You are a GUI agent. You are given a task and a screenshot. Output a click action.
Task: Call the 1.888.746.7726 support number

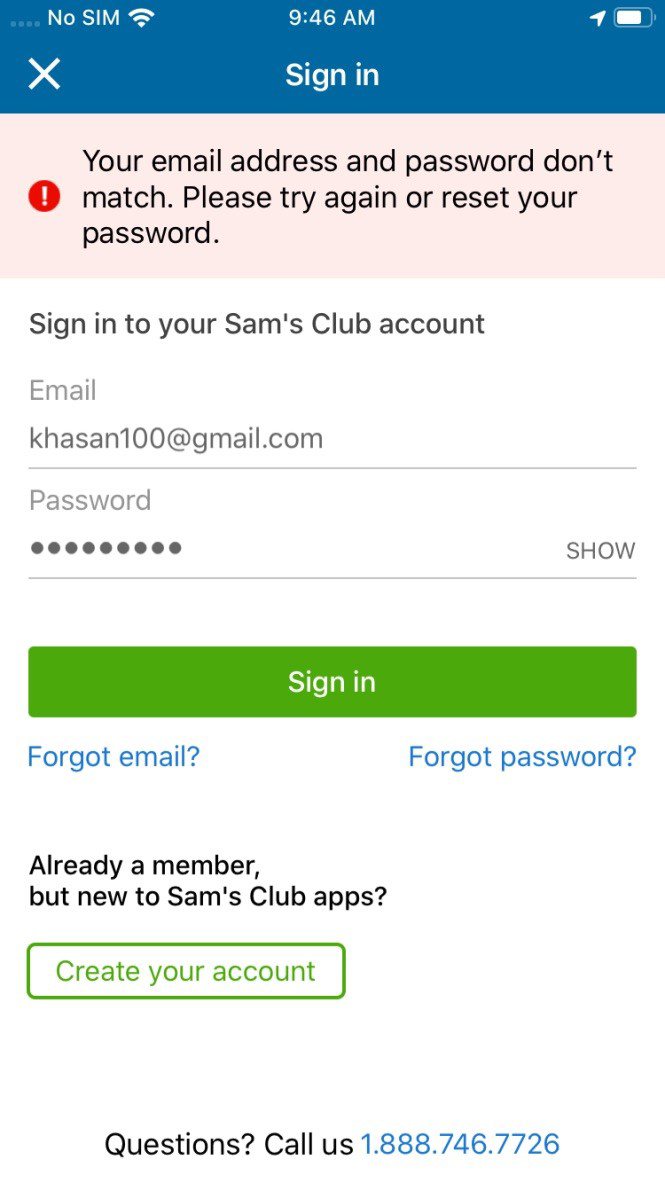coord(460,1144)
